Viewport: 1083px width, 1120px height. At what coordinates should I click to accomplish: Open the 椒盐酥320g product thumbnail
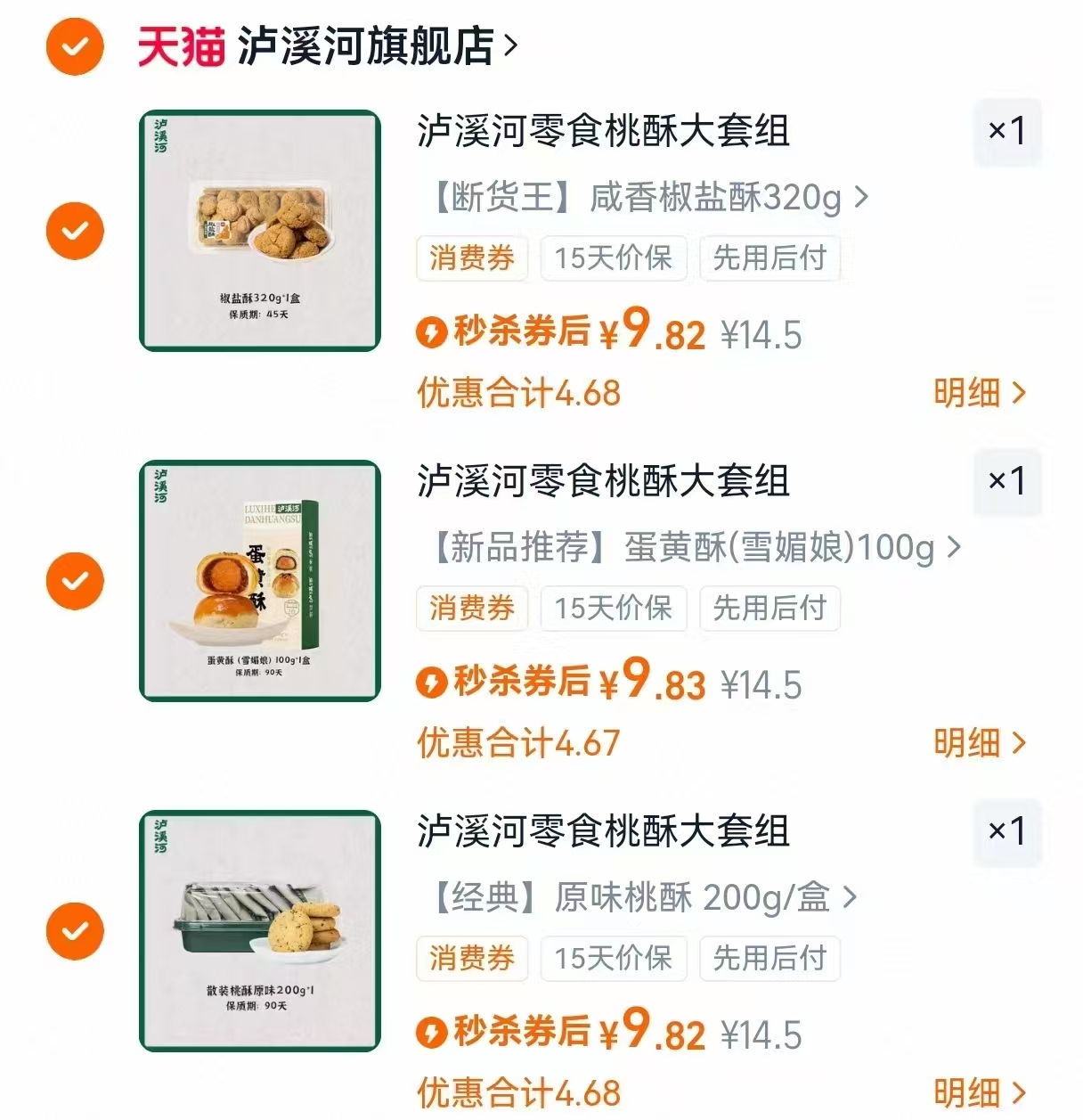pos(258,230)
